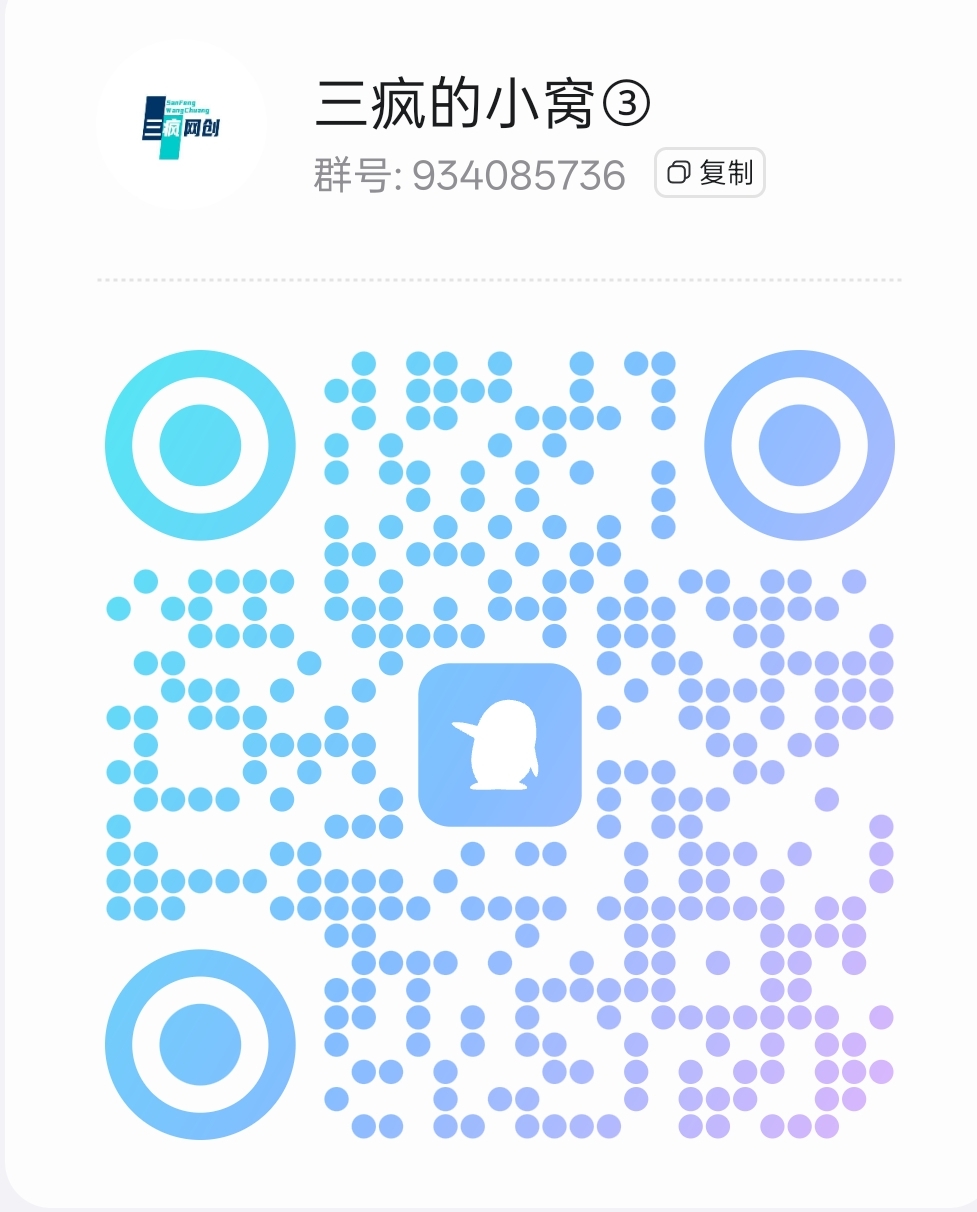Viewport: 977px width, 1212px height.
Task: Tap the 复制 button to copy the group number
Action: [x=710, y=173]
